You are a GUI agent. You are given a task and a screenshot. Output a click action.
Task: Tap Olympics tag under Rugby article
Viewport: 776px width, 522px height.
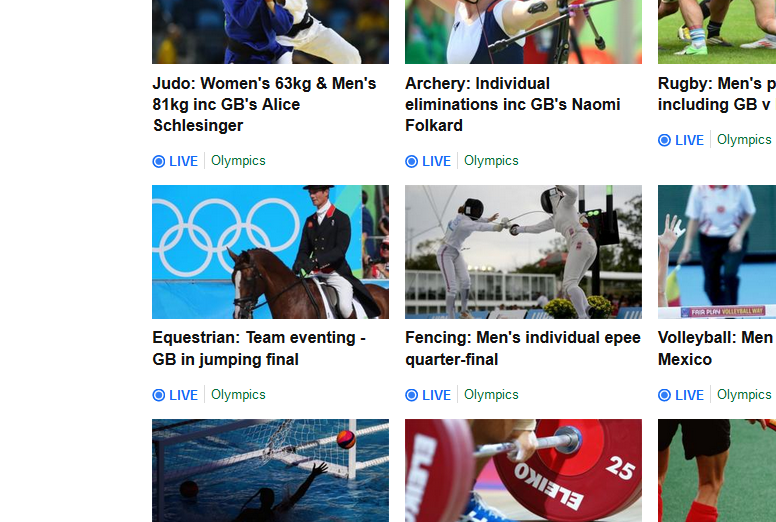click(x=744, y=140)
